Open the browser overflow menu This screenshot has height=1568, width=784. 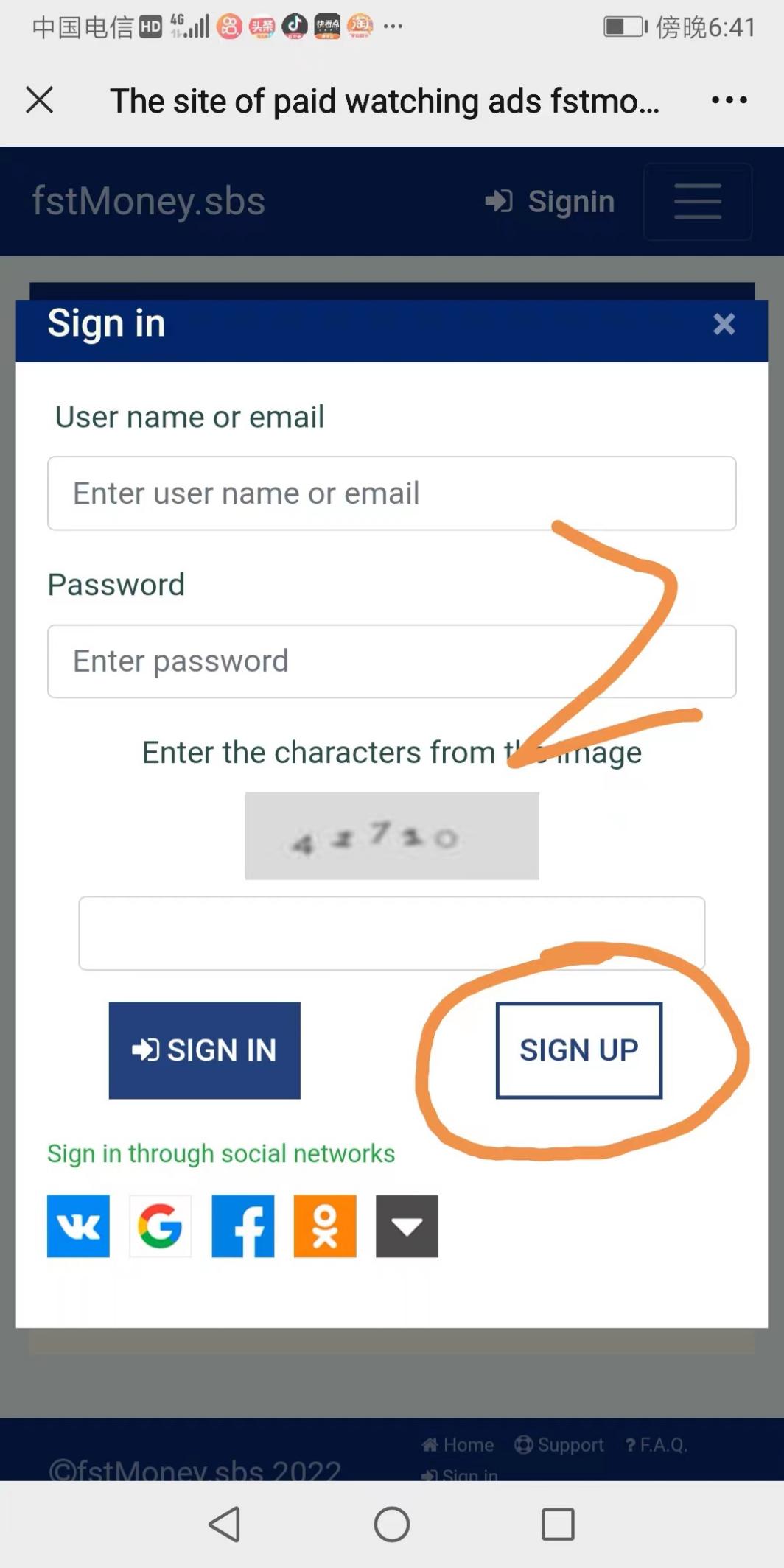(x=729, y=100)
